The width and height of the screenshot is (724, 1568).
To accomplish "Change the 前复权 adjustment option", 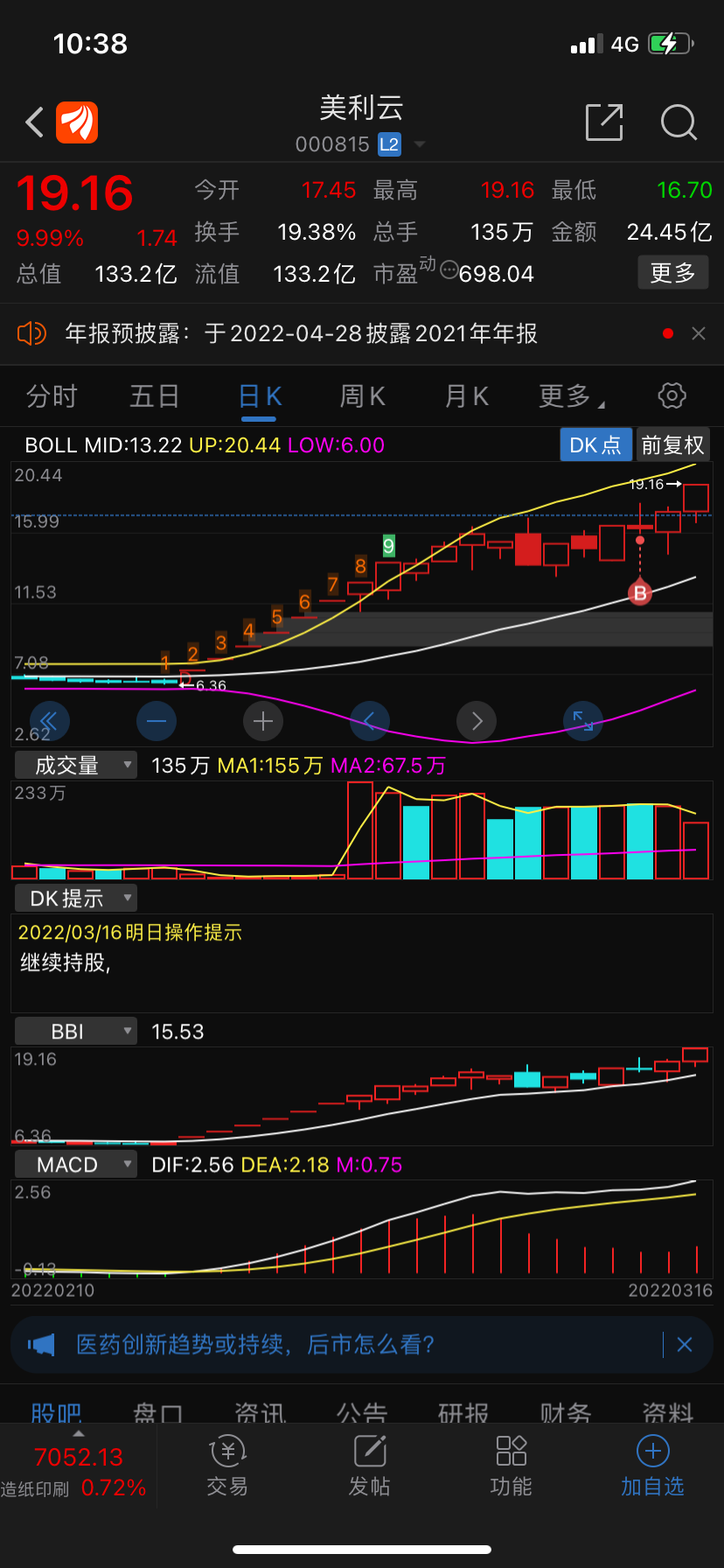I will [672, 445].
